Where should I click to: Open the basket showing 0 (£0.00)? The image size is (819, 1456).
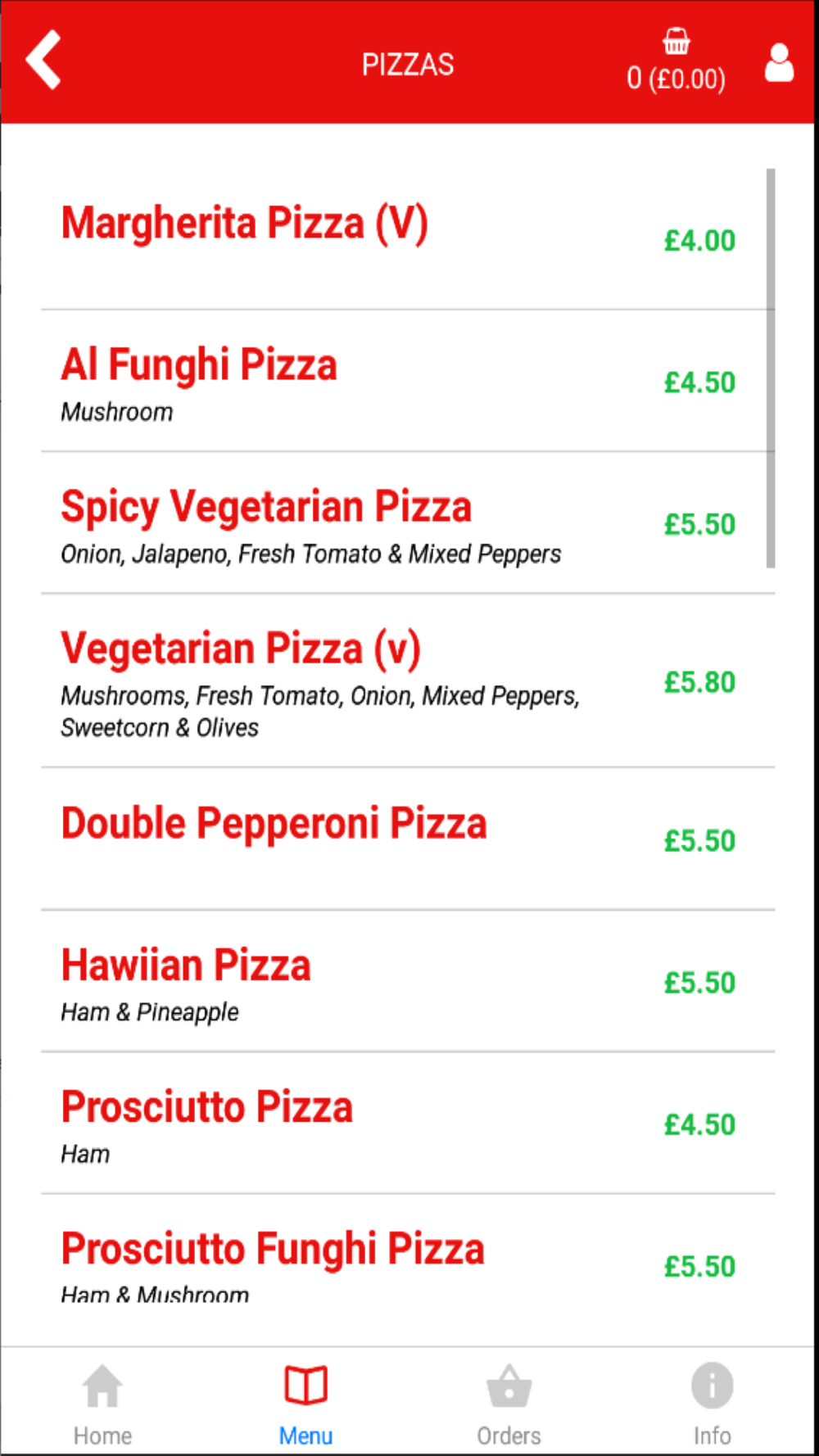676,61
